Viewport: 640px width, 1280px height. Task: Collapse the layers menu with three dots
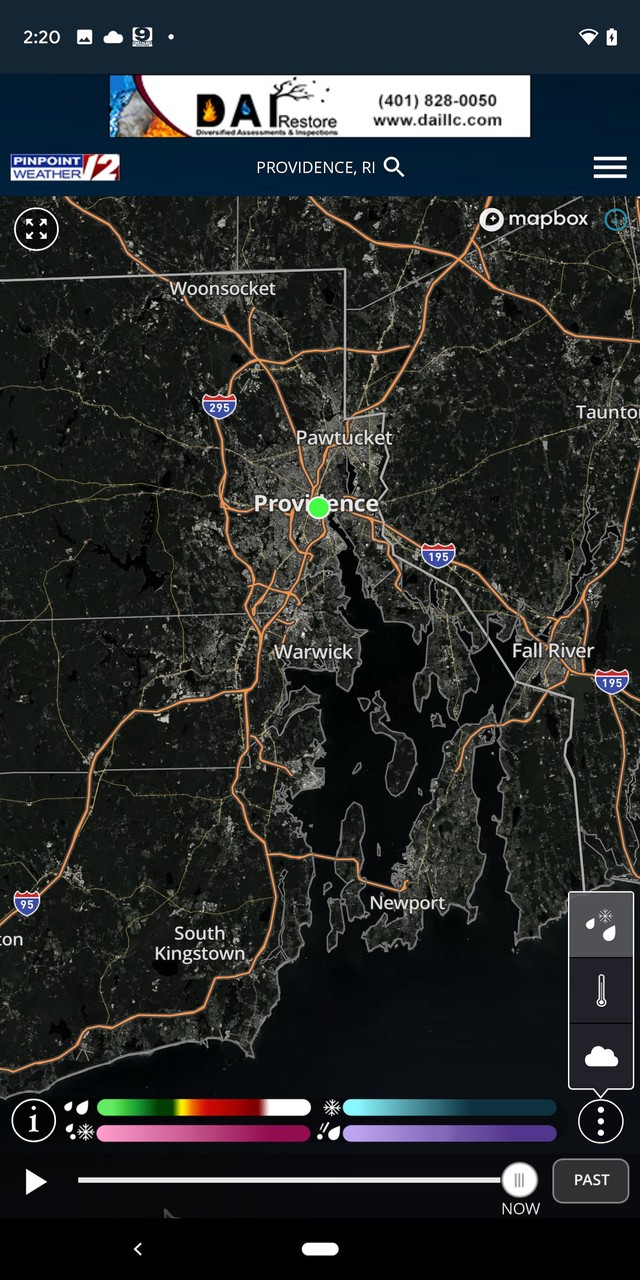600,1121
